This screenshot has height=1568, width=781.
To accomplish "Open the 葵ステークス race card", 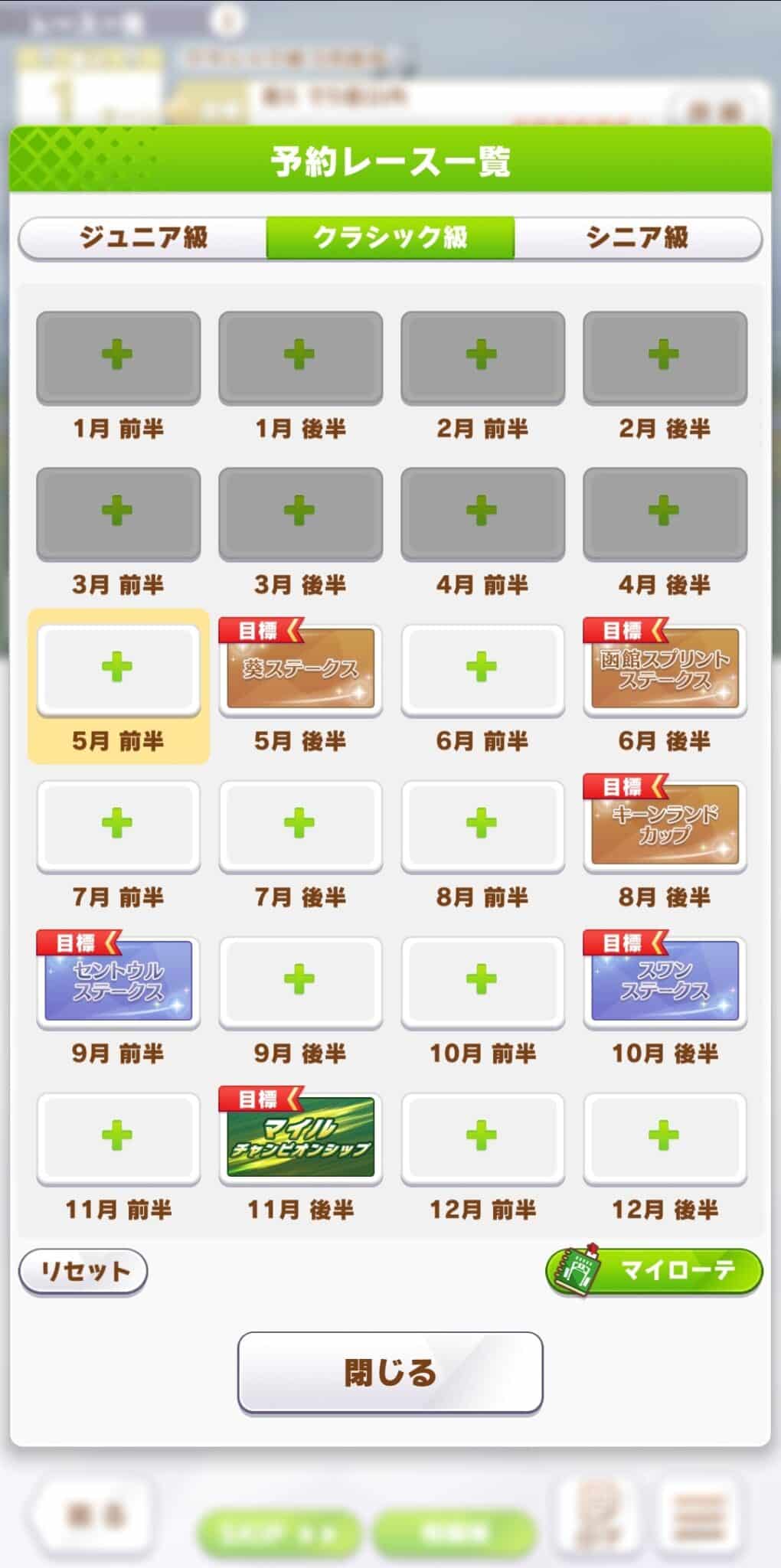I will tap(300, 670).
